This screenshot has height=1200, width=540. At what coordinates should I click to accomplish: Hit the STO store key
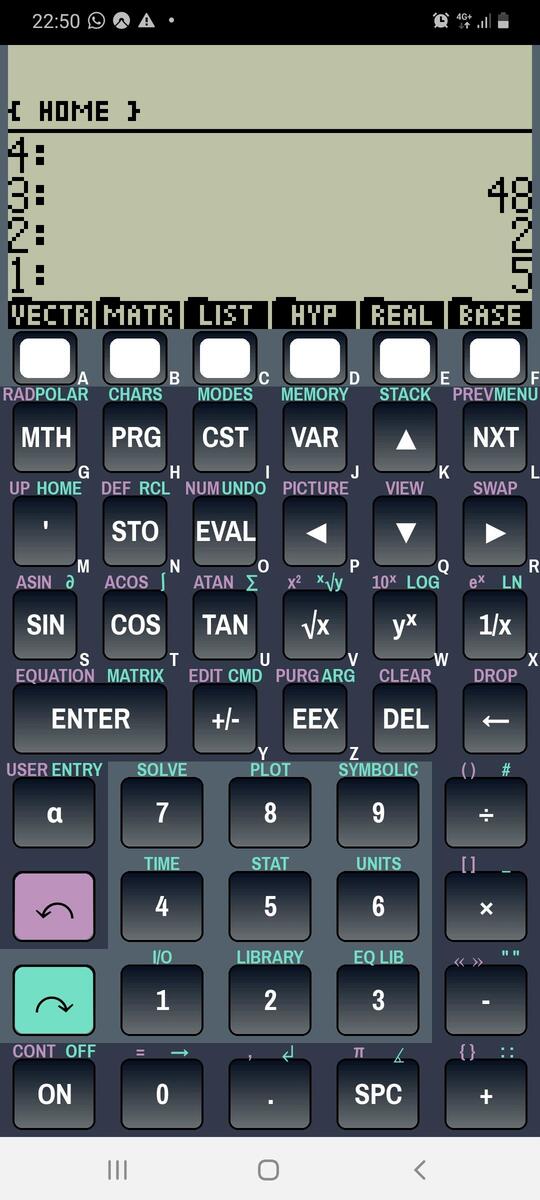coord(135,531)
